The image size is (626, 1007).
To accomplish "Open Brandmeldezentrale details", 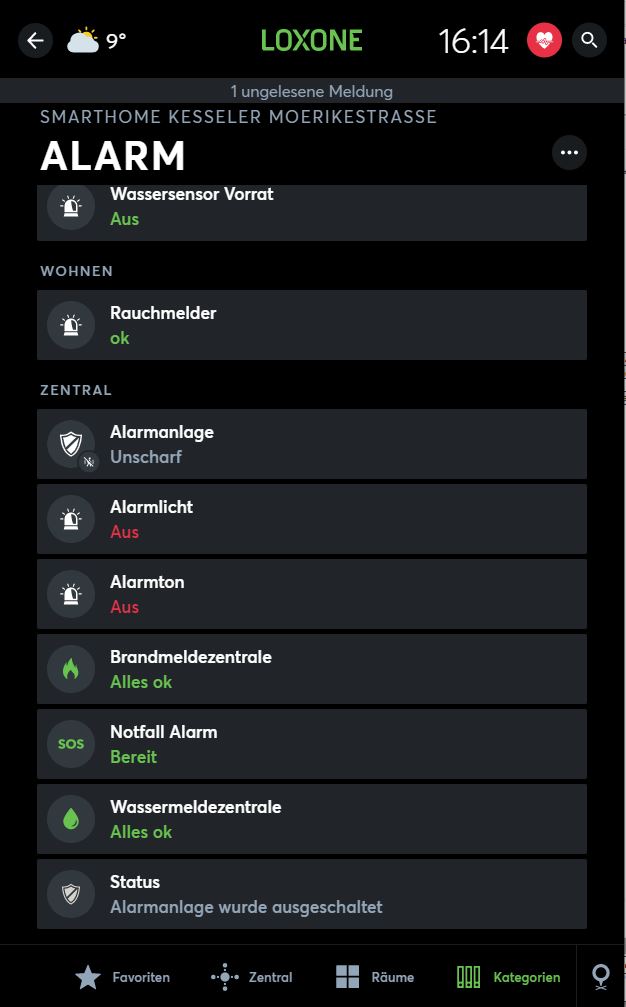I will [x=312, y=669].
